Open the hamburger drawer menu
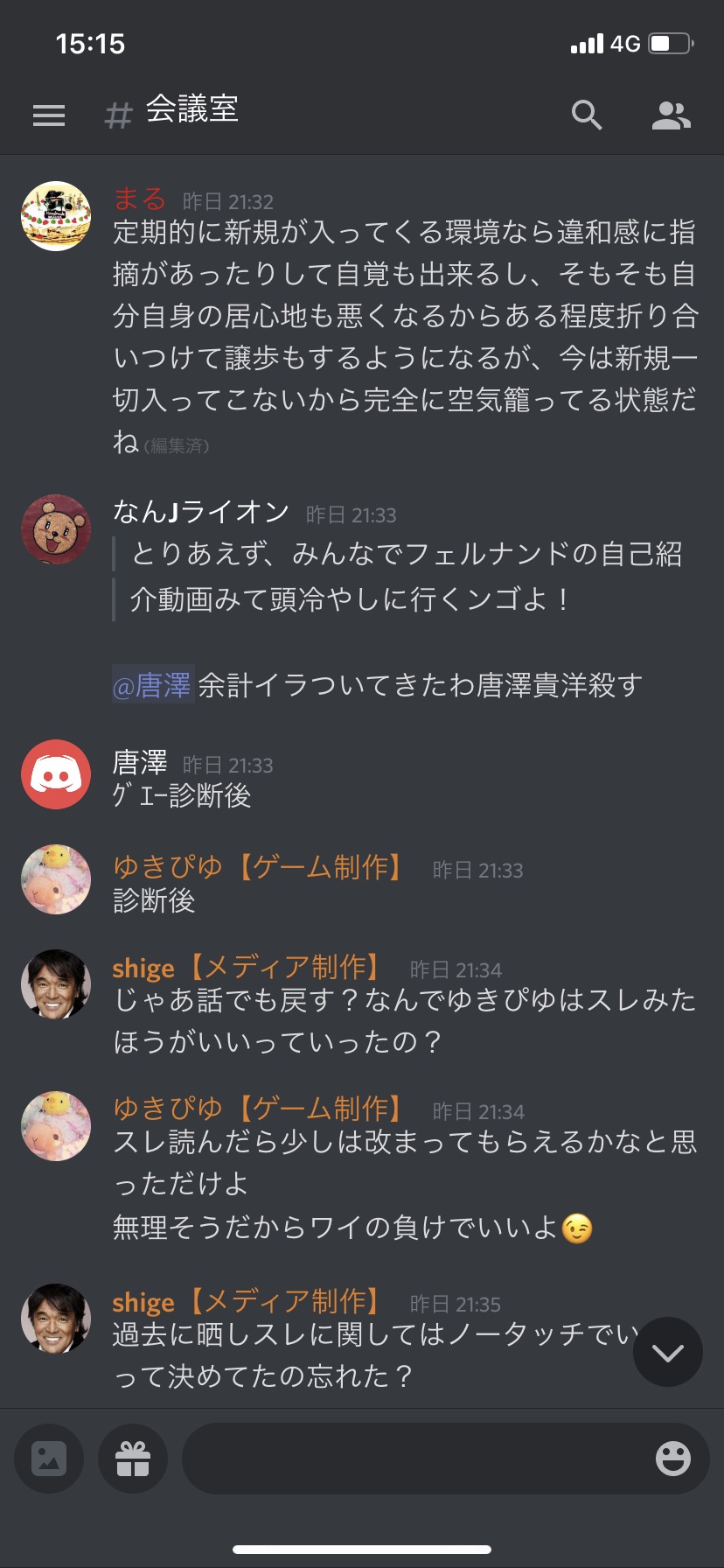Image resolution: width=724 pixels, height=1568 pixels. coord(49,115)
